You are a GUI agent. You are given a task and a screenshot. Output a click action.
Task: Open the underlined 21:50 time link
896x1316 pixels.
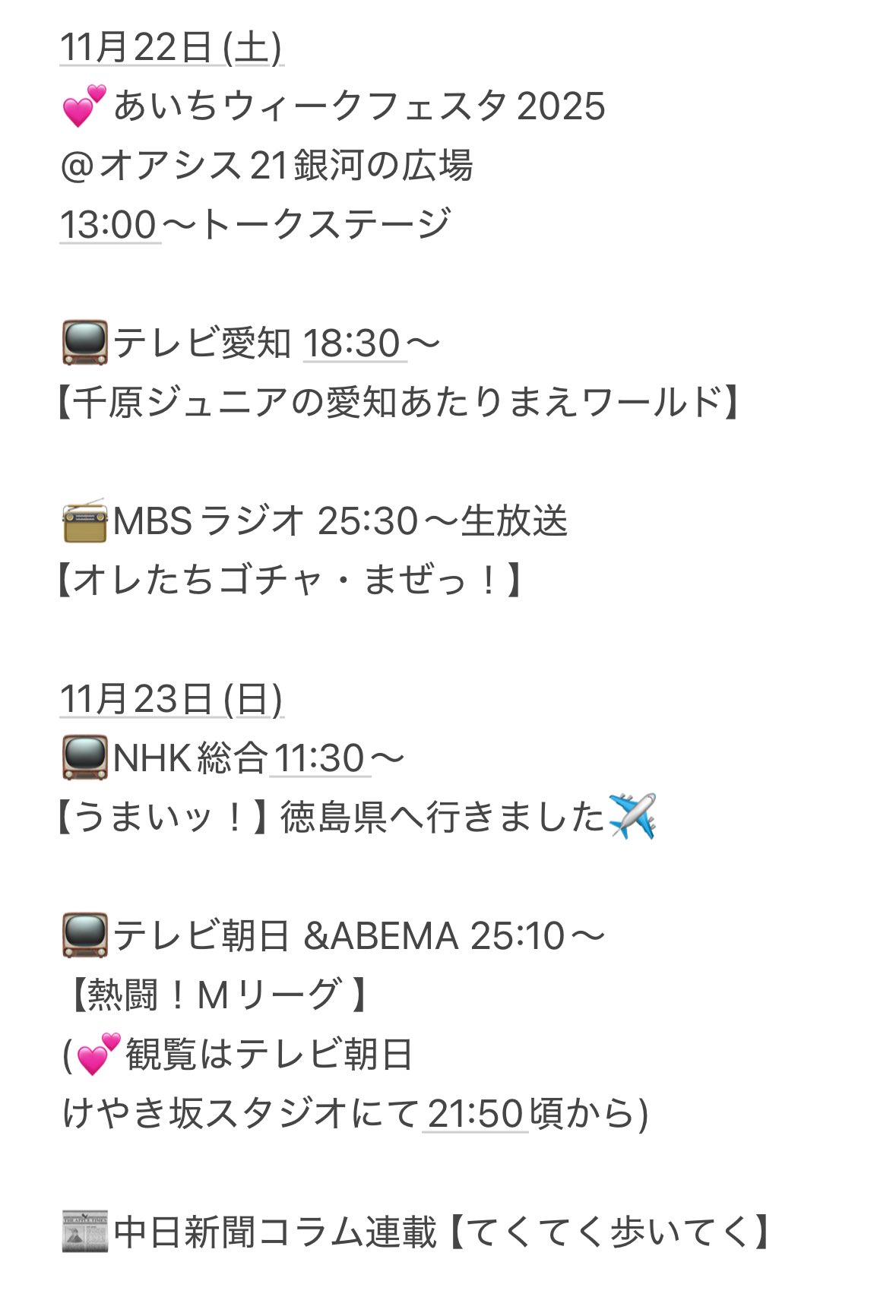[x=475, y=1114]
